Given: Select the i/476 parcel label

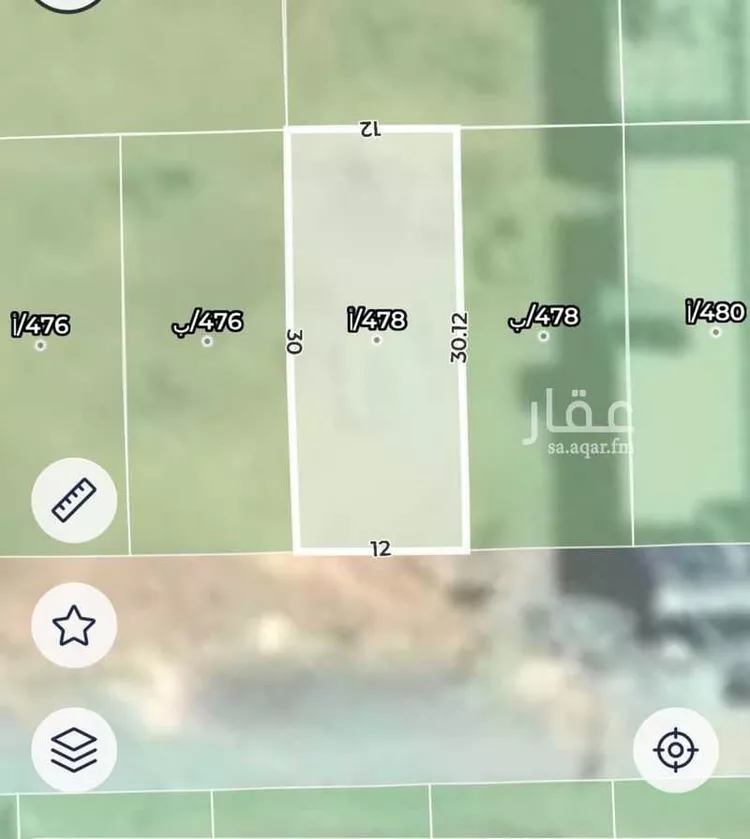Looking at the screenshot, I should [42, 323].
